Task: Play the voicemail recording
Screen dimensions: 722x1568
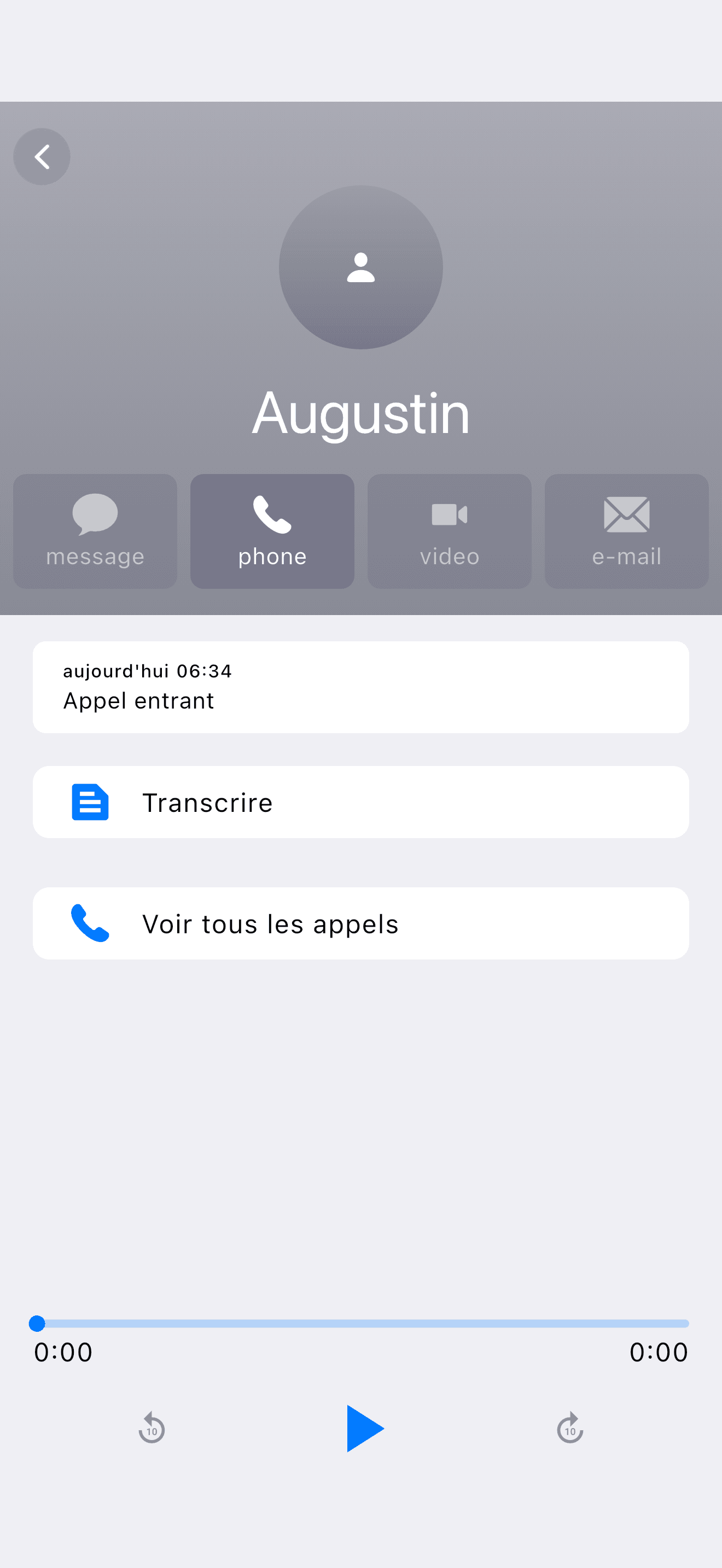Action: coord(365,1428)
